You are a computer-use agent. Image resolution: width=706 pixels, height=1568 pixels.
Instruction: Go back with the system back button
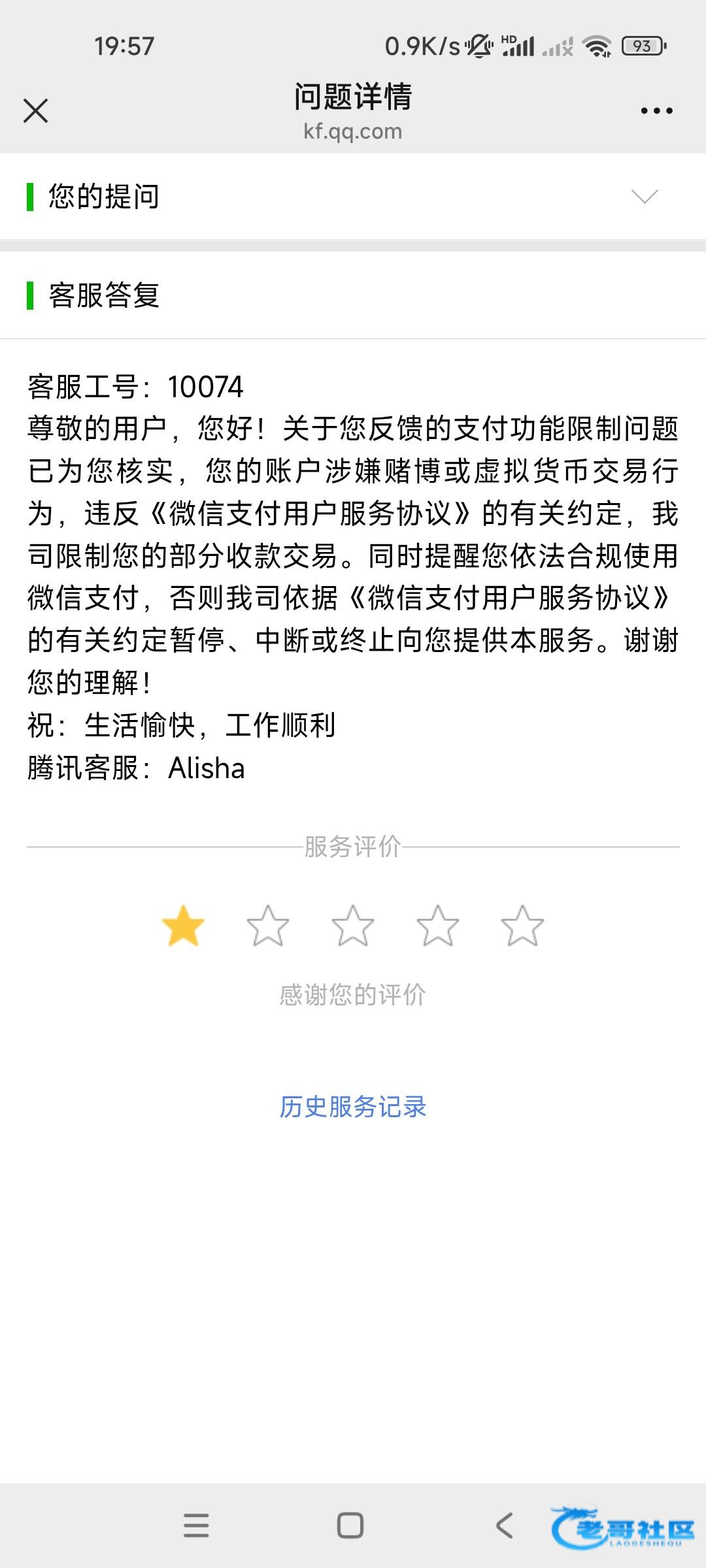504,1526
